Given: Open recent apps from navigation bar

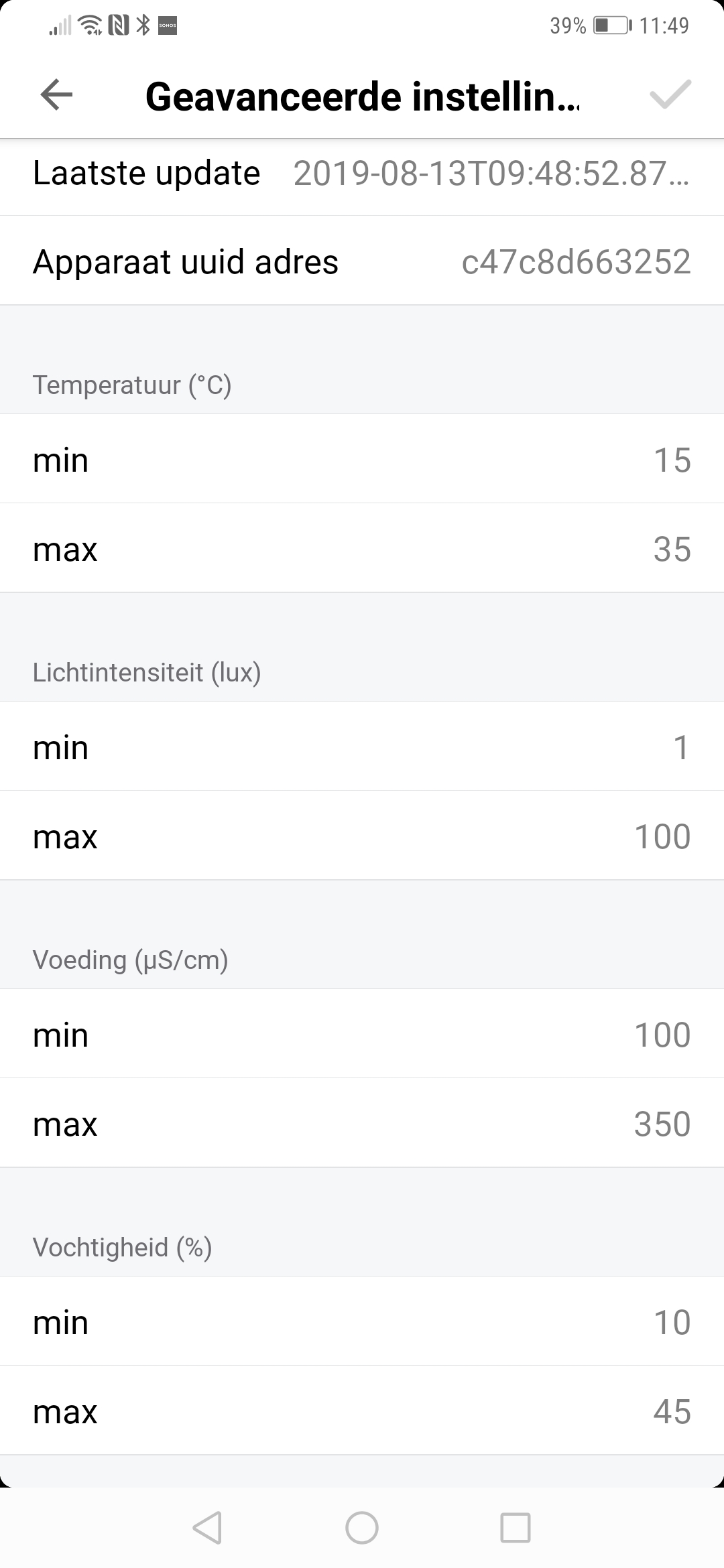Looking at the screenshot, I should coord(516,1528).
